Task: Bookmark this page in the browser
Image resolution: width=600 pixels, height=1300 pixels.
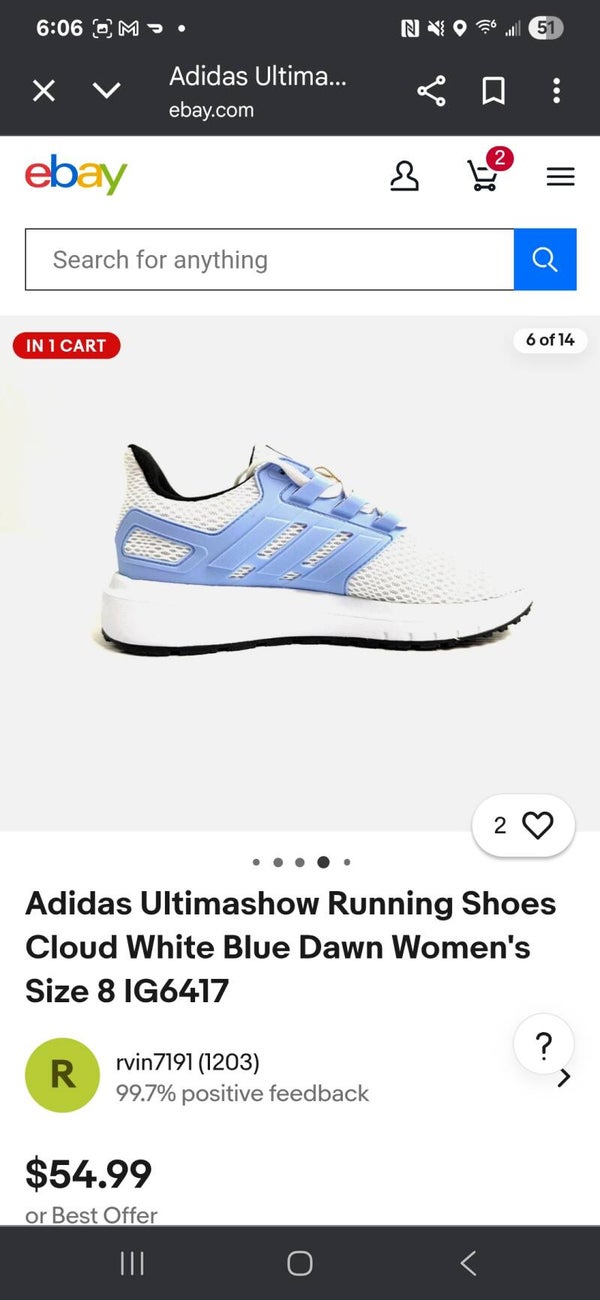Action: click(493, 91)
